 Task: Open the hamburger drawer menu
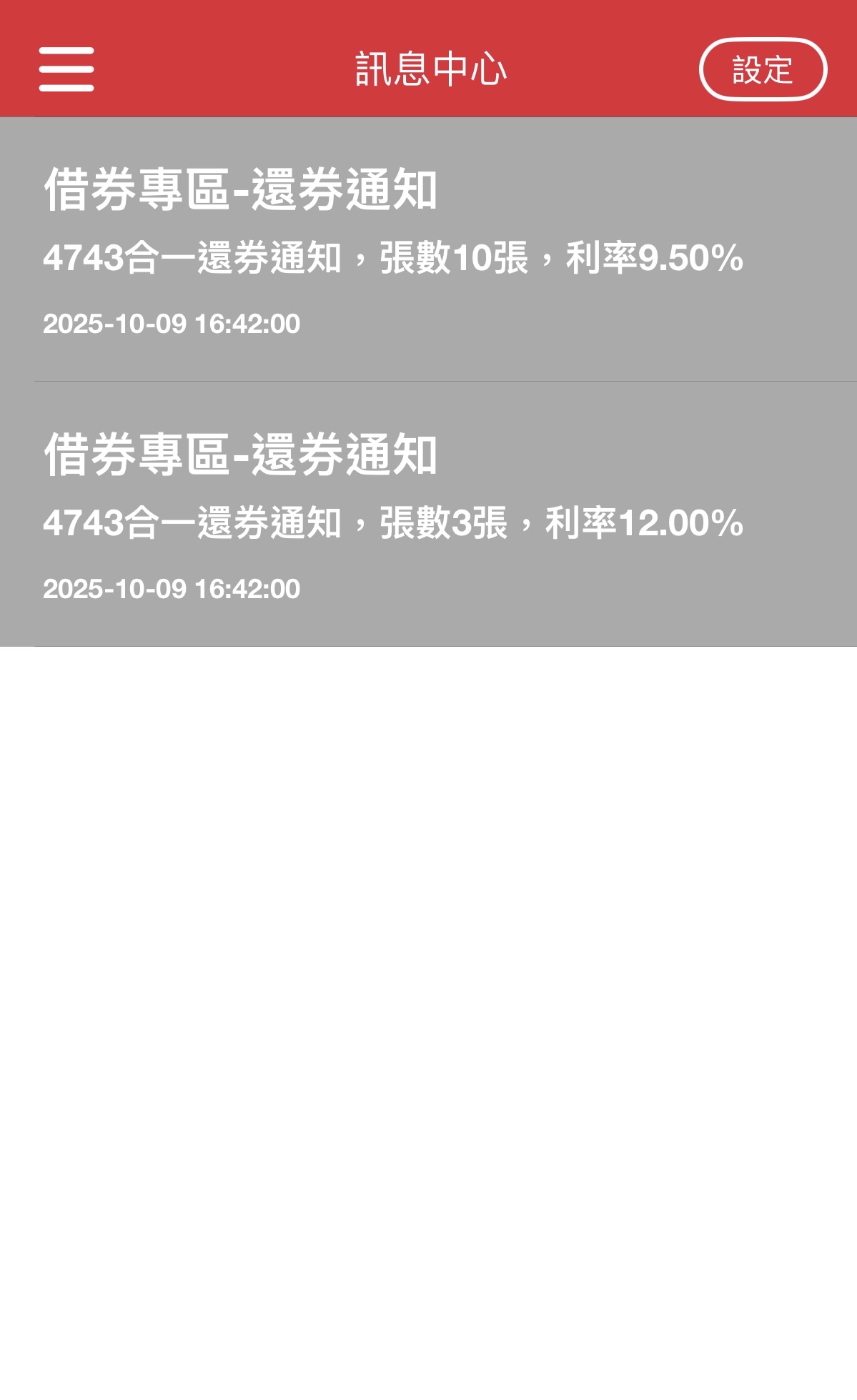[x=66, y=69]
